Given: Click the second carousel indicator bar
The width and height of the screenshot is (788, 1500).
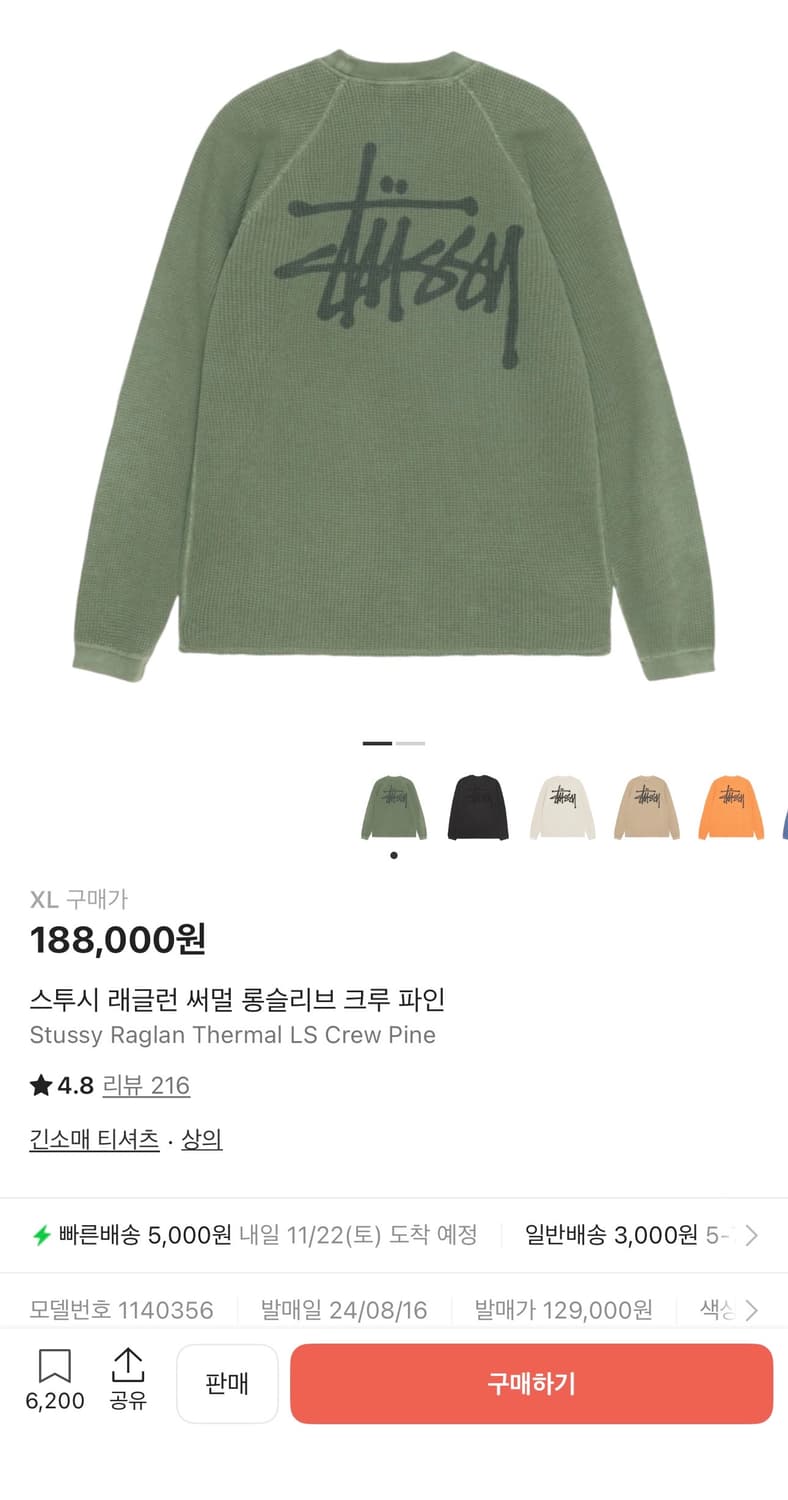Looking at the screenshot, I should click(x=409, y=744).
